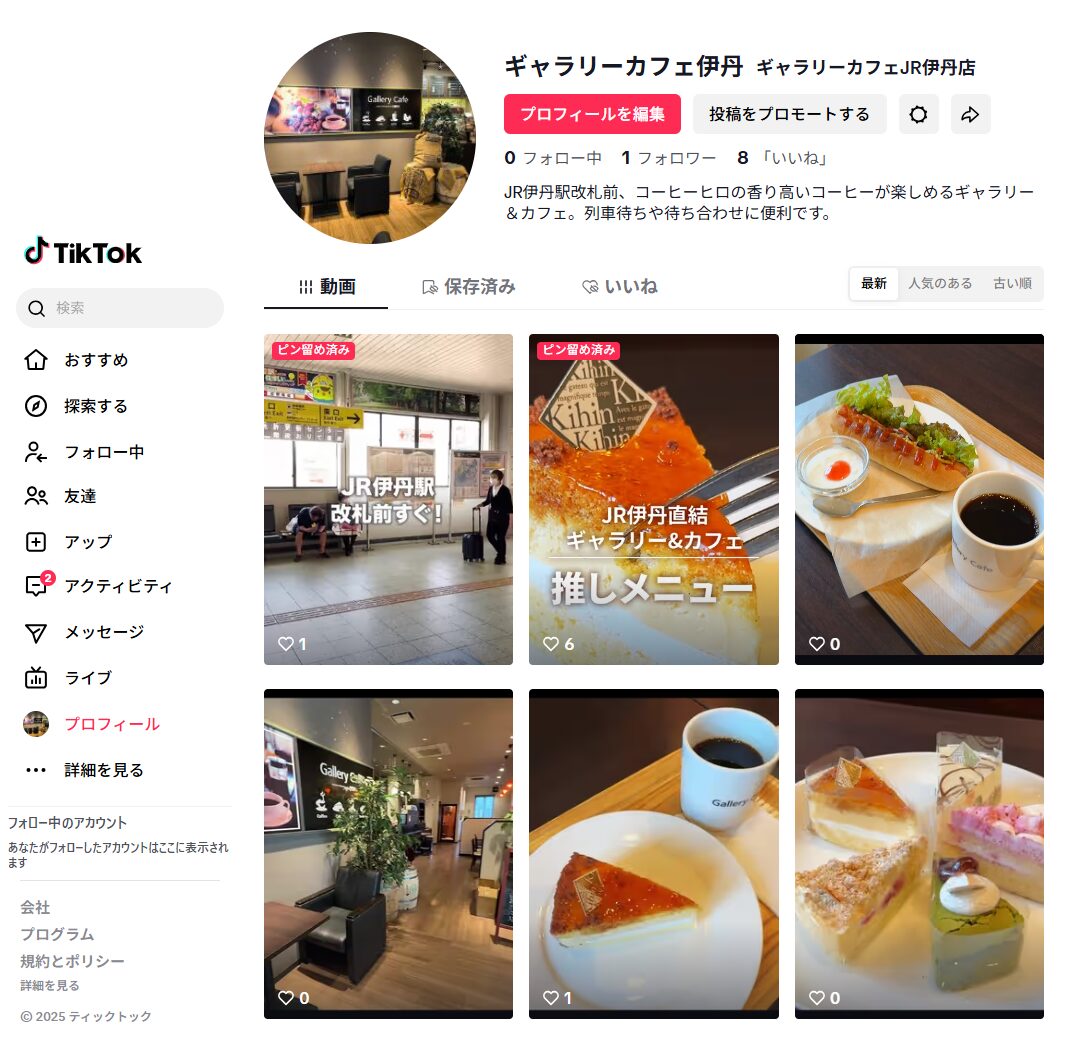Open the pinned video JR伊丹駅 改札前すぐ!
Screen dimensions: 1068x1055
pyautogui.click(x=388, y=500)
